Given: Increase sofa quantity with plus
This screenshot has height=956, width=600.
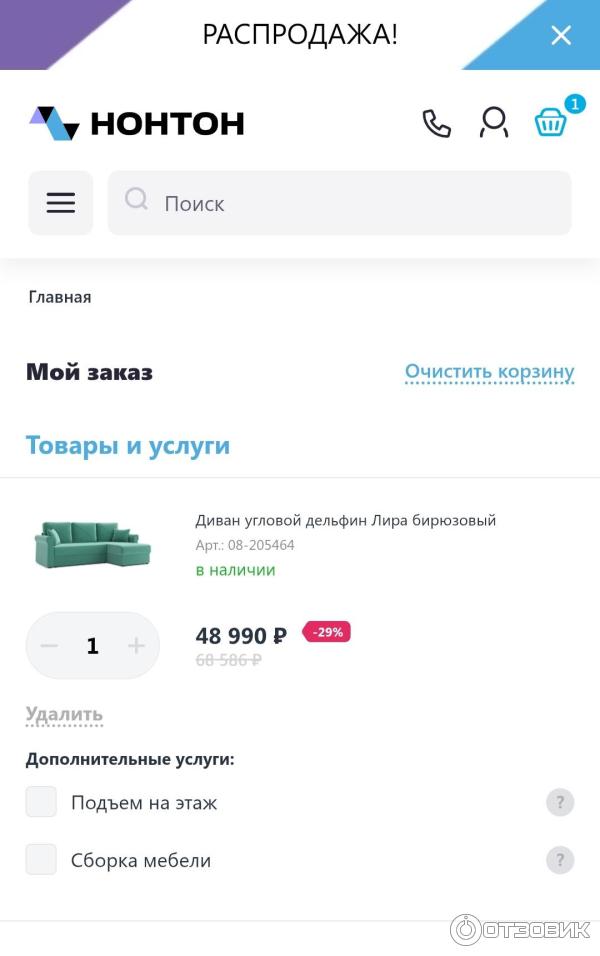Looking at the screenshot, I should (x=137, y=646).
